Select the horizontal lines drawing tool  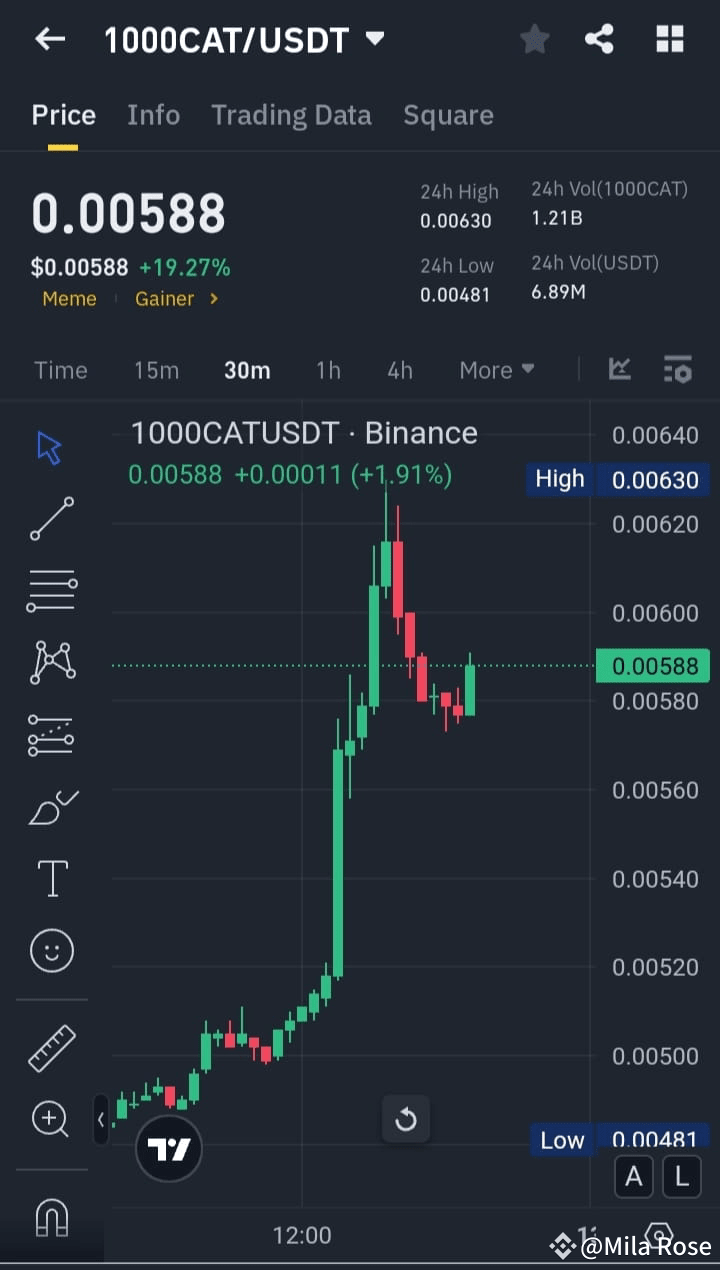pyautogui.click(x=50, y=590)
